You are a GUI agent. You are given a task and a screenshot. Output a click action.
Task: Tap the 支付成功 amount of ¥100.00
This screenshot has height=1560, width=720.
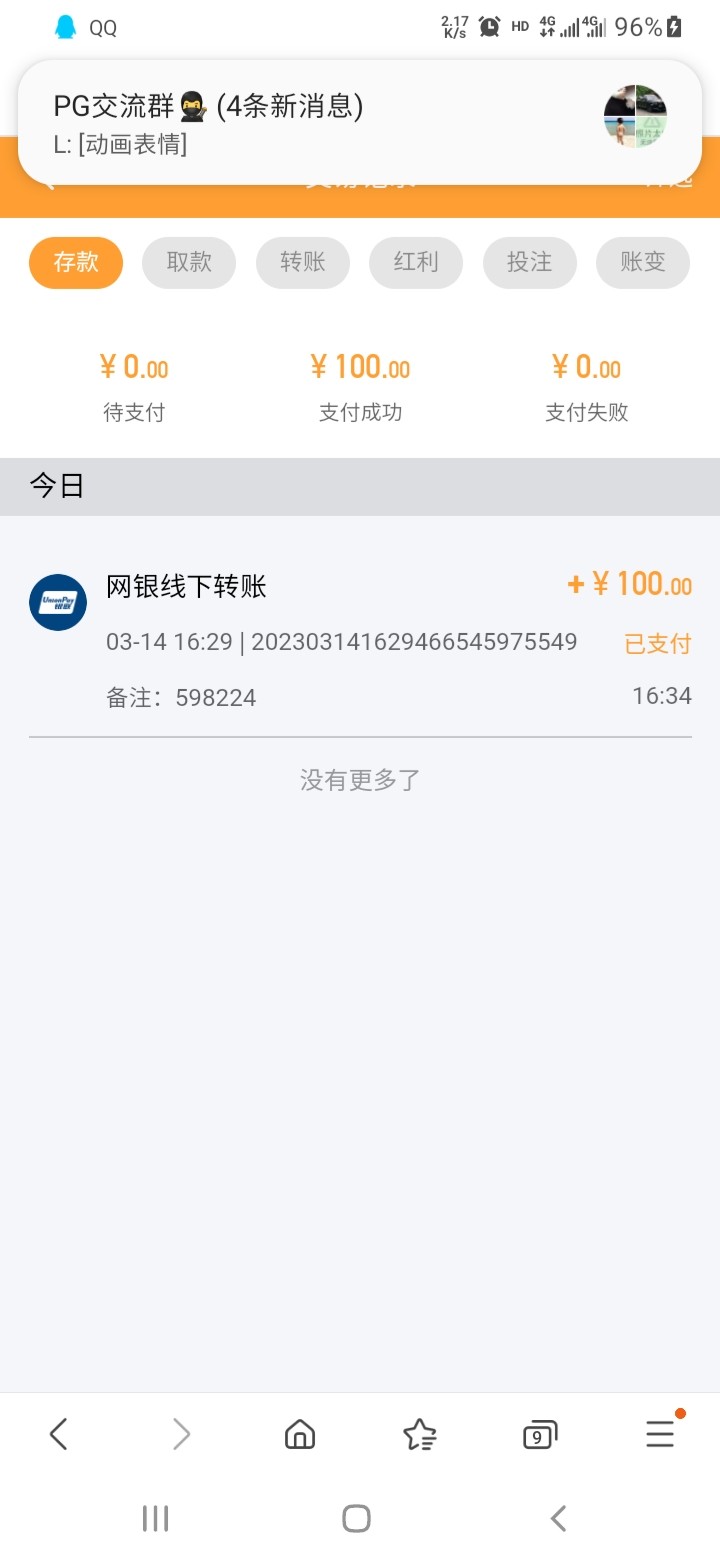[359, 367]
